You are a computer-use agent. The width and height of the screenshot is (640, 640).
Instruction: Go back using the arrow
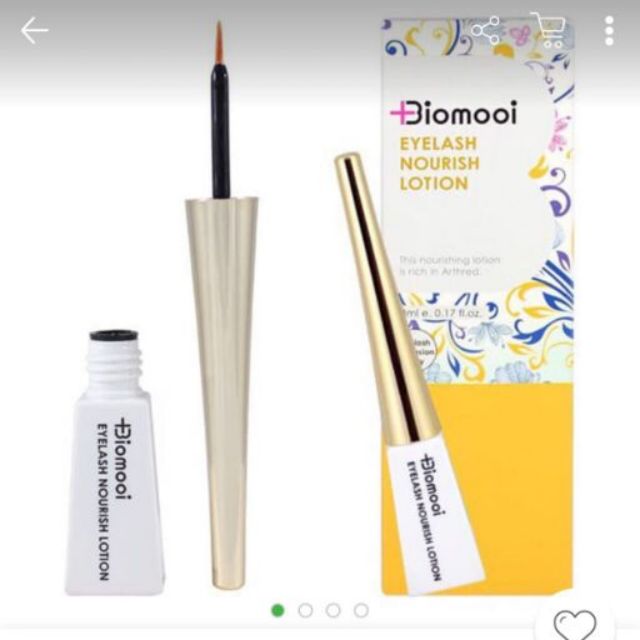point(34,31)
